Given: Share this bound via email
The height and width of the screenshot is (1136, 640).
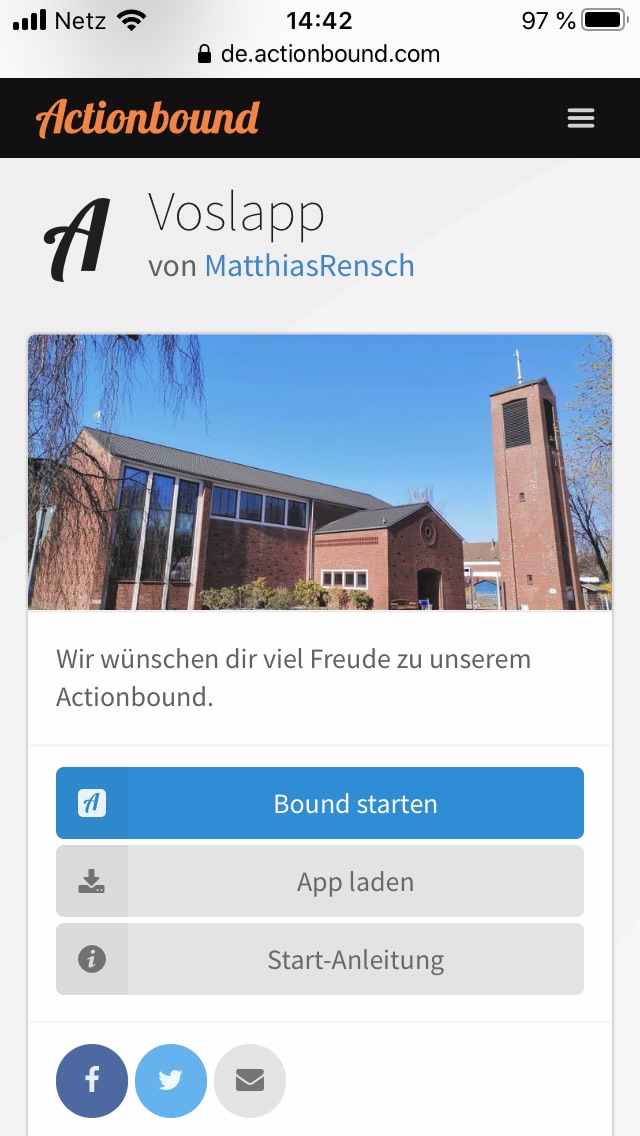Looking at the screenshot, I should tap(250, 1080).
